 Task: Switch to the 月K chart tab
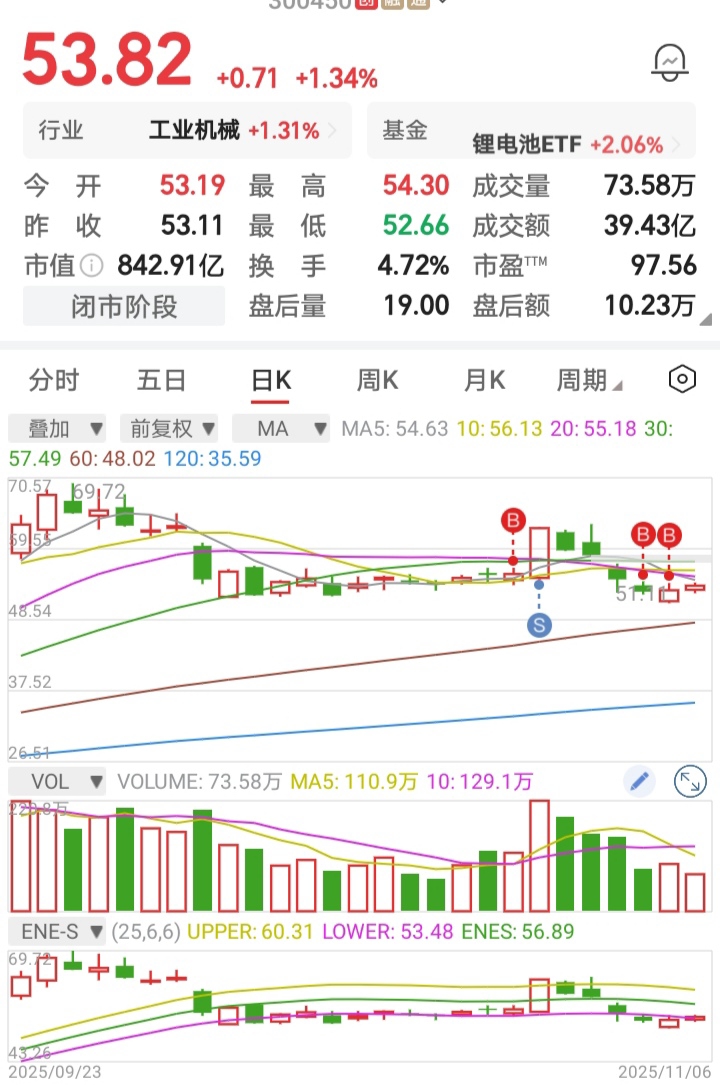click(x=484, y=380)
